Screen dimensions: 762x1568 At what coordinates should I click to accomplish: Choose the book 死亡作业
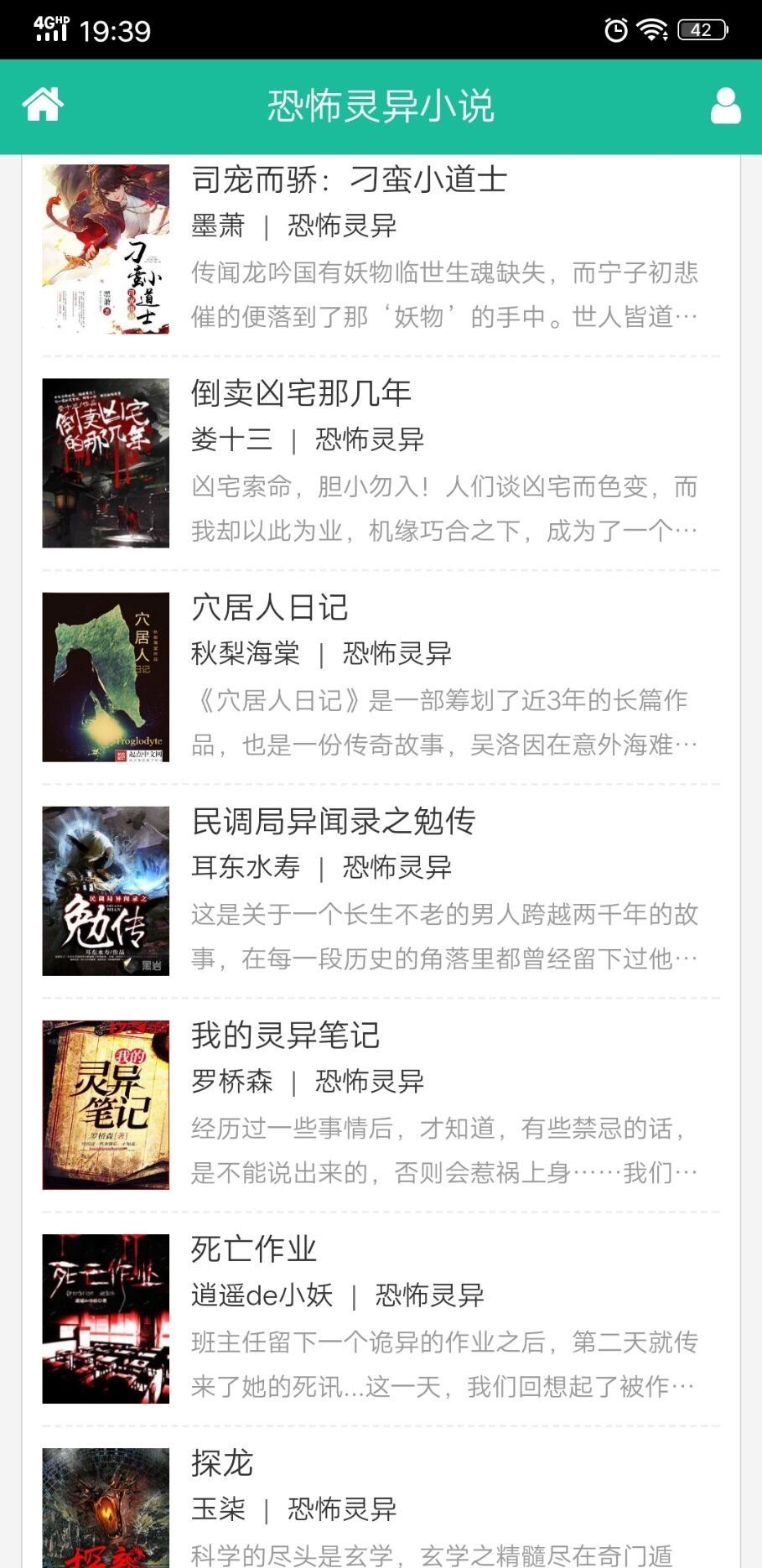(254, 1249)
